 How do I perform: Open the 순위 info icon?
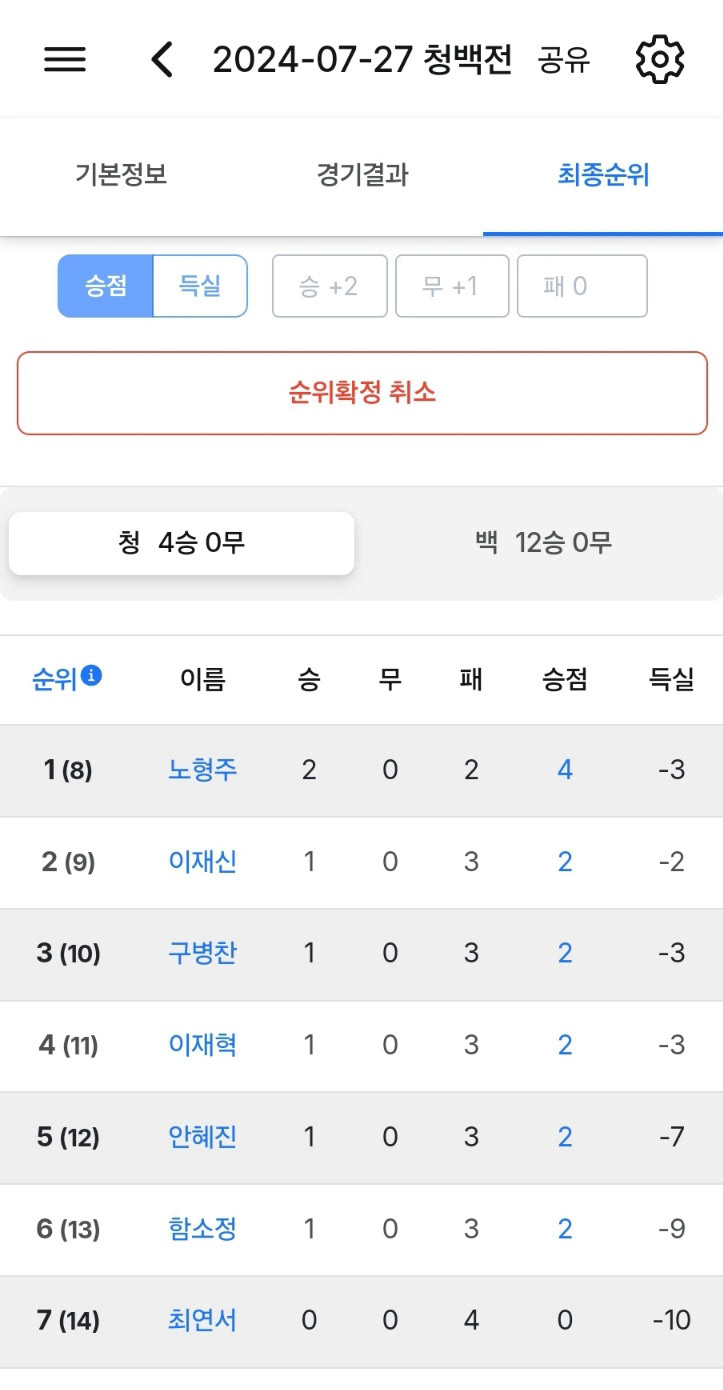(91, 676)
